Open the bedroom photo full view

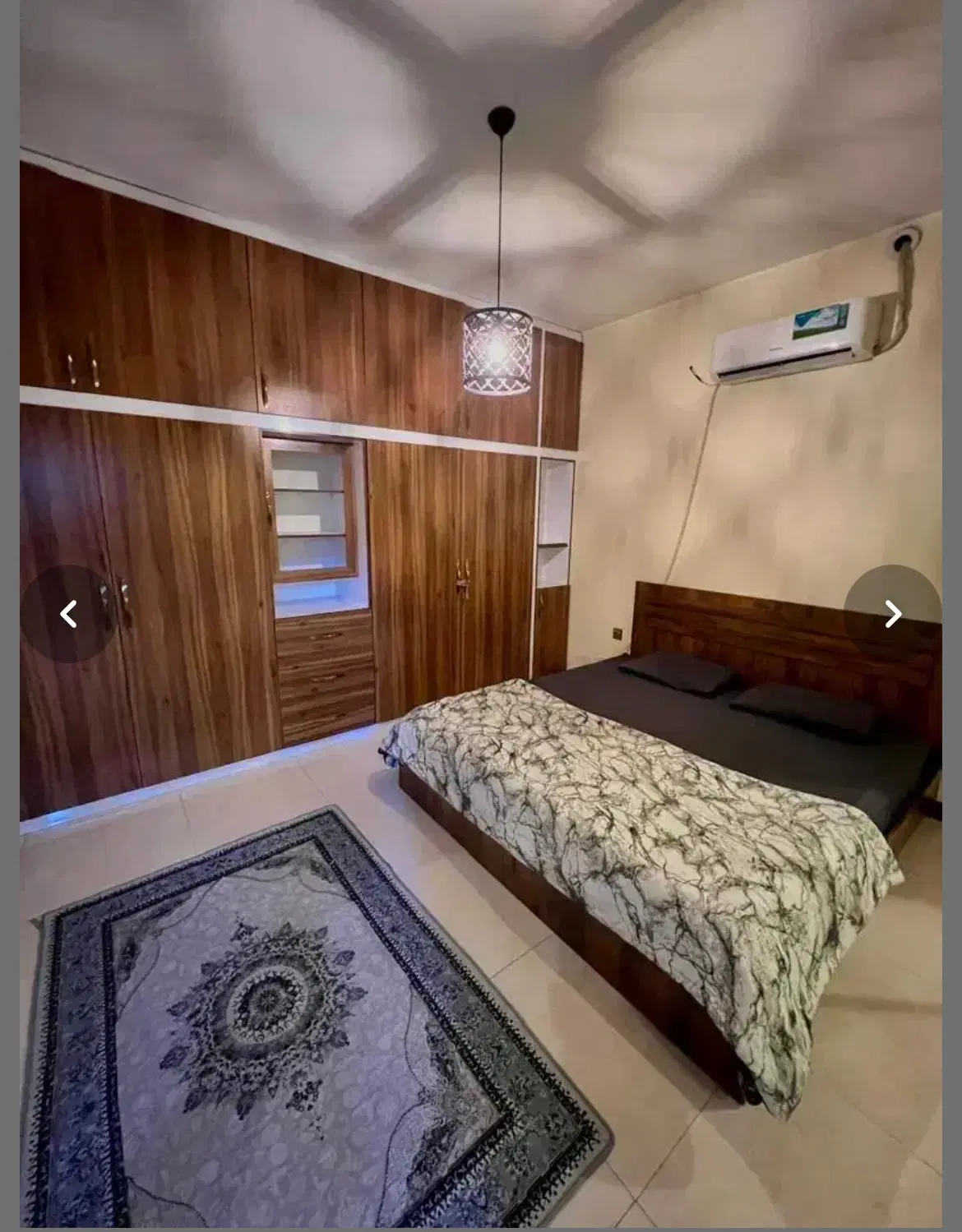point(481,614)
